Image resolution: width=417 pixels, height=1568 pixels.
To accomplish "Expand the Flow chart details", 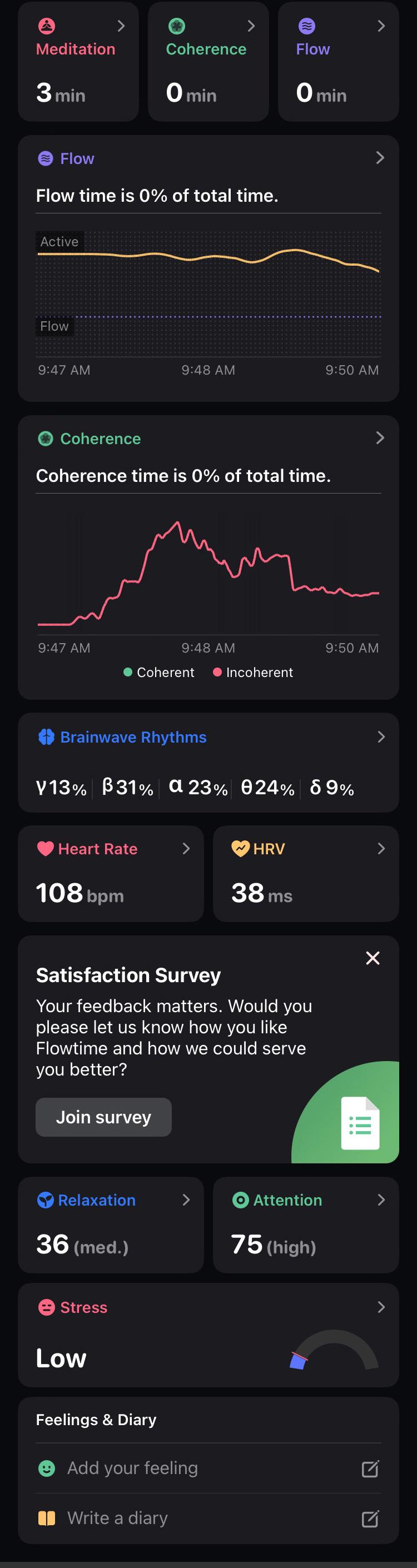I will click(x=379, y=158).
